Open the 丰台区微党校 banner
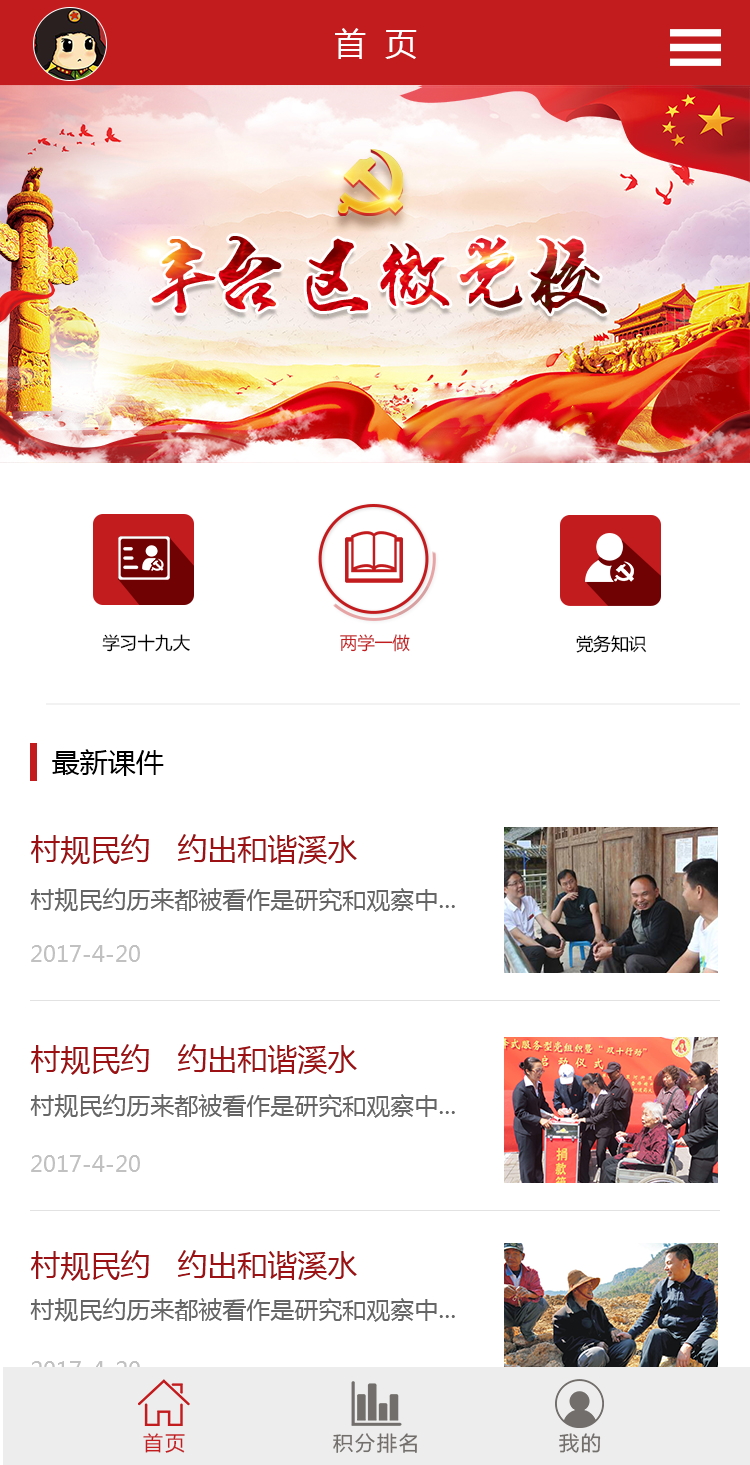Image resolution: width=750 pixels, height=1465 pixels. pyautogui.click(x=375, y=274)
